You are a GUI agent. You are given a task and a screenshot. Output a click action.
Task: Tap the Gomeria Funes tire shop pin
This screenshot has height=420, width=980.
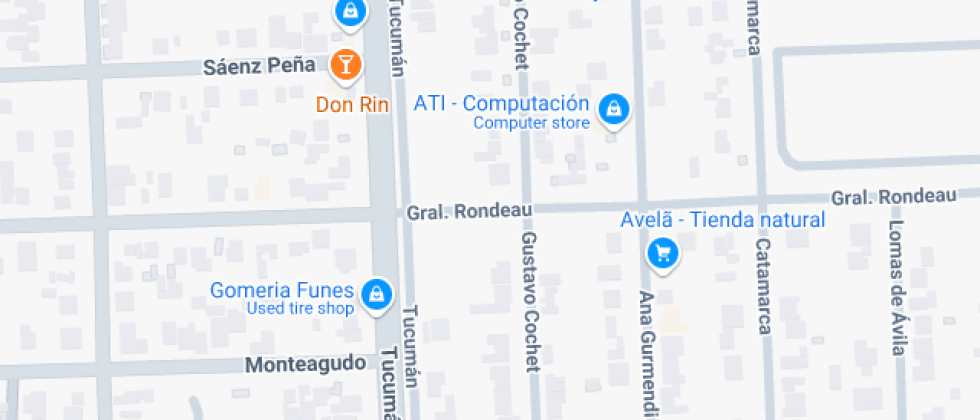tap(377, 294)
